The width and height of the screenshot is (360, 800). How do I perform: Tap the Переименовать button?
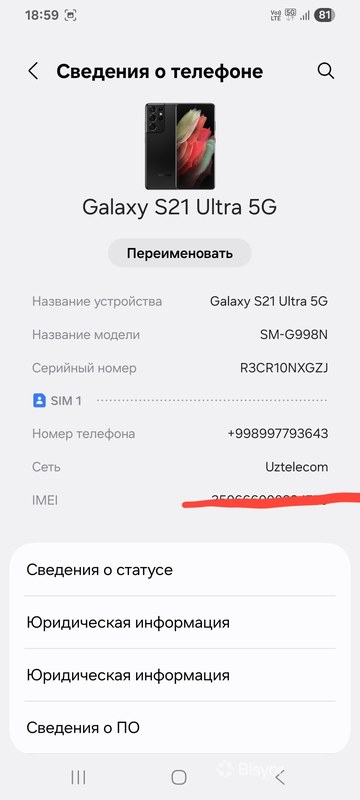179,253
